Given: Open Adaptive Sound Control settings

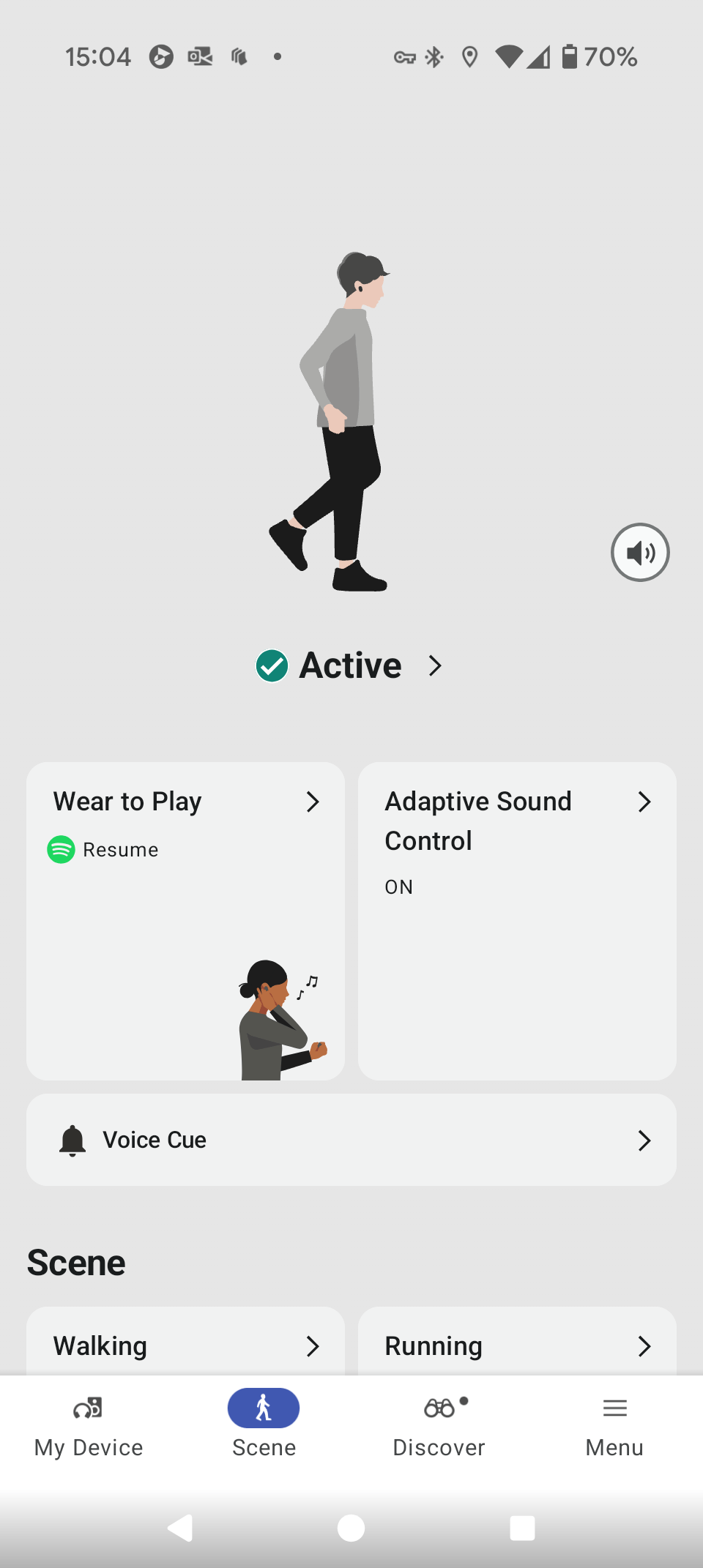Looking at the screenshot, I should click(517, 921).
